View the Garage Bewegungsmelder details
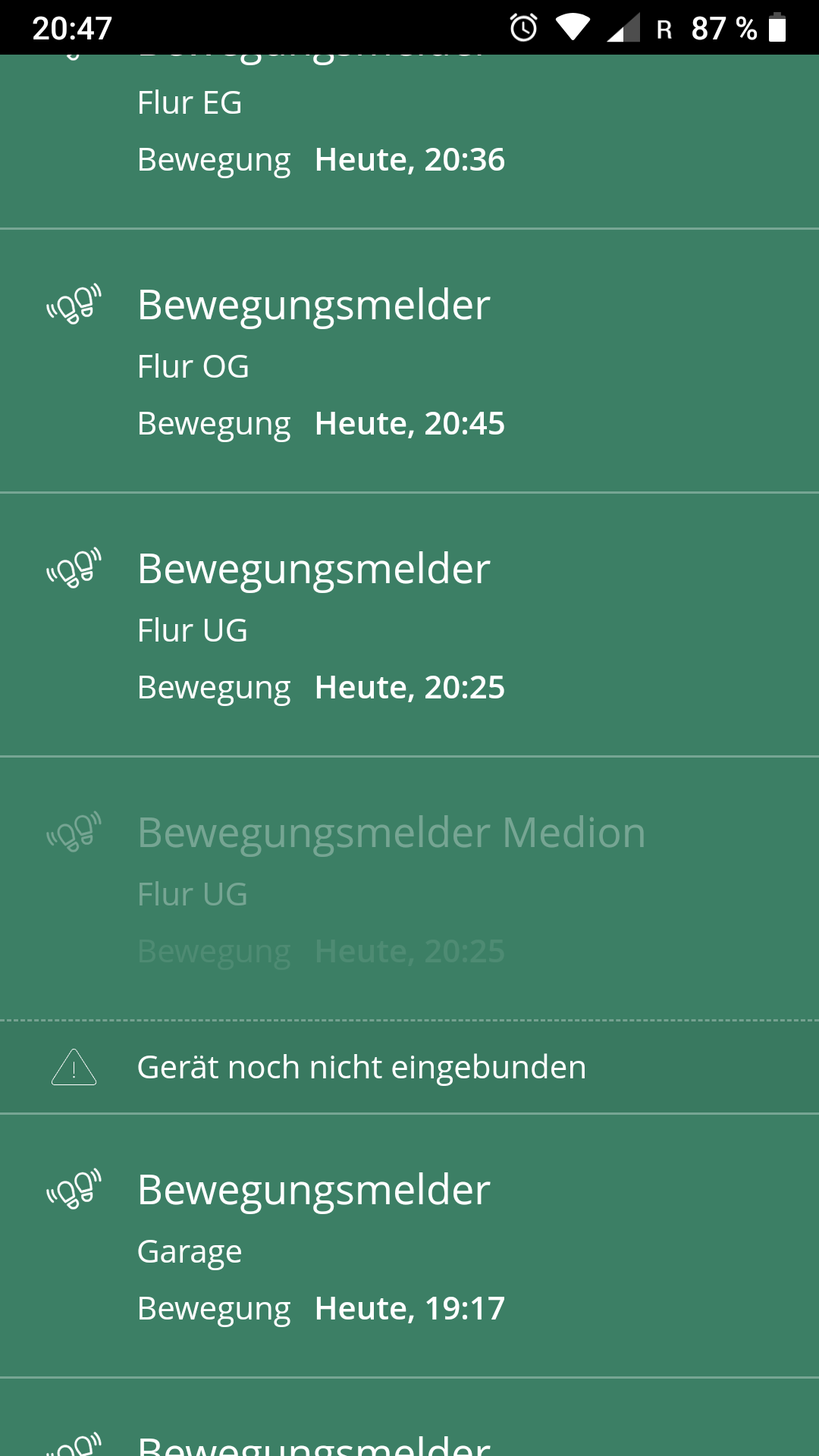819x1456 pixels. pyautogui.click(x=409, y=1247)
